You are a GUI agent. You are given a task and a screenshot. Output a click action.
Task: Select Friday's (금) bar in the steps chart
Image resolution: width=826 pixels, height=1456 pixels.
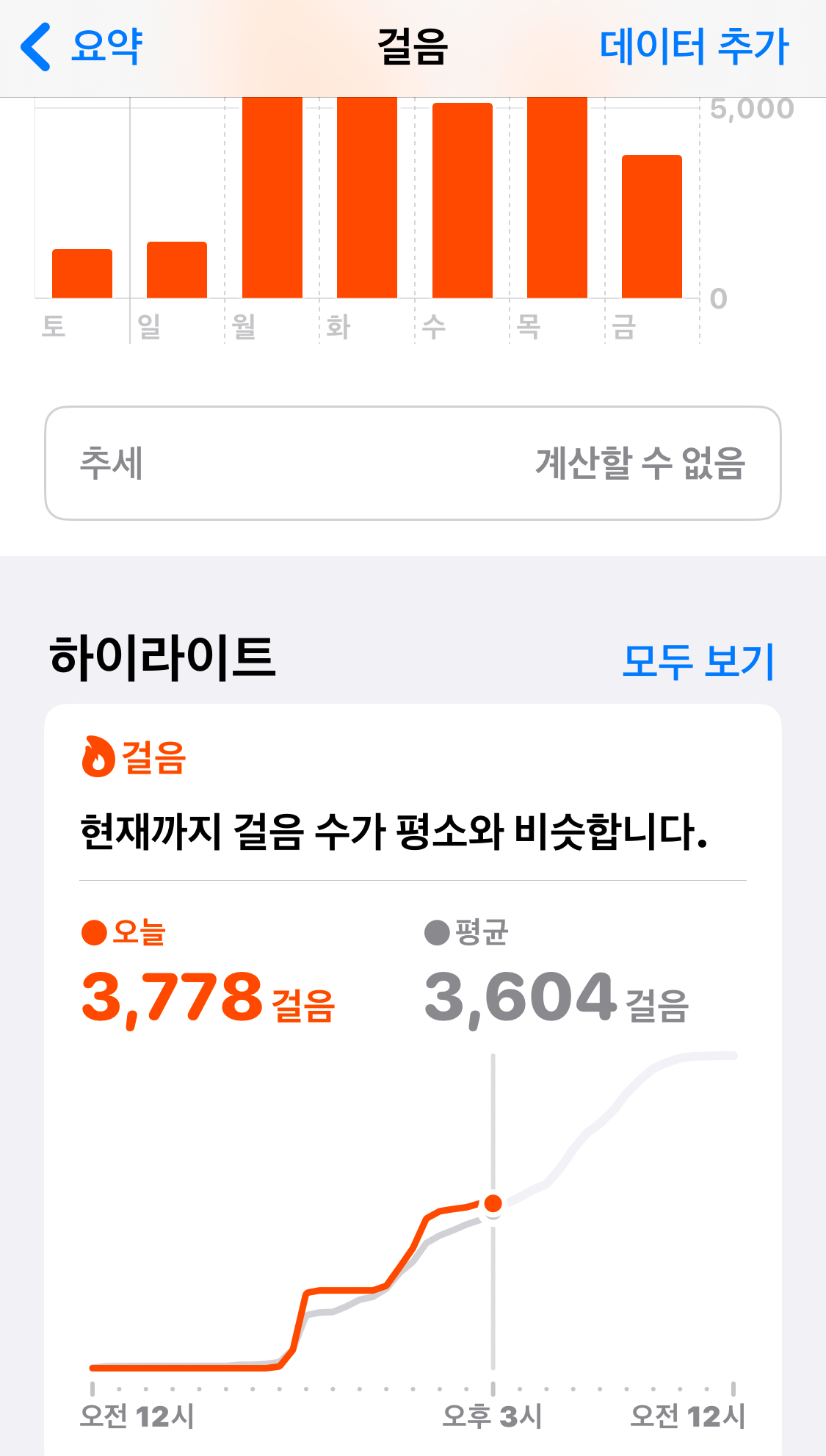(651, 226)
